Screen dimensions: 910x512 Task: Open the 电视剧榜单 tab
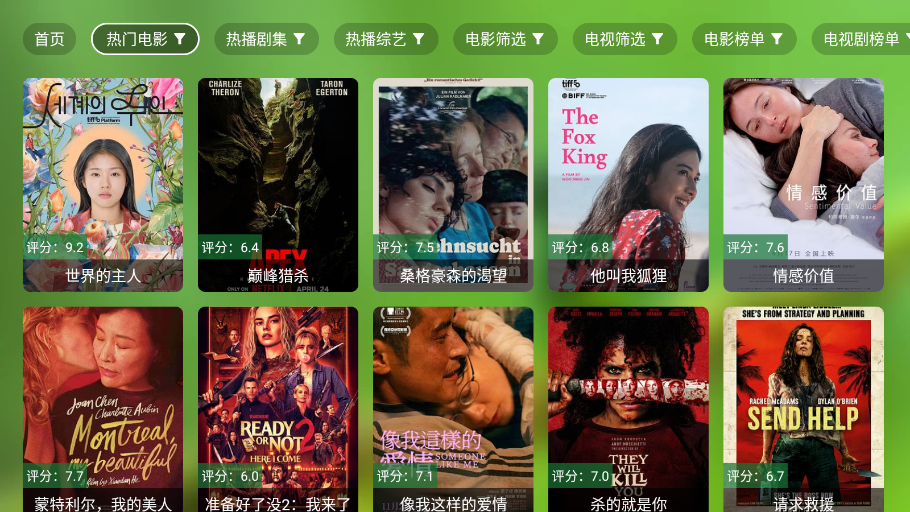864,39
